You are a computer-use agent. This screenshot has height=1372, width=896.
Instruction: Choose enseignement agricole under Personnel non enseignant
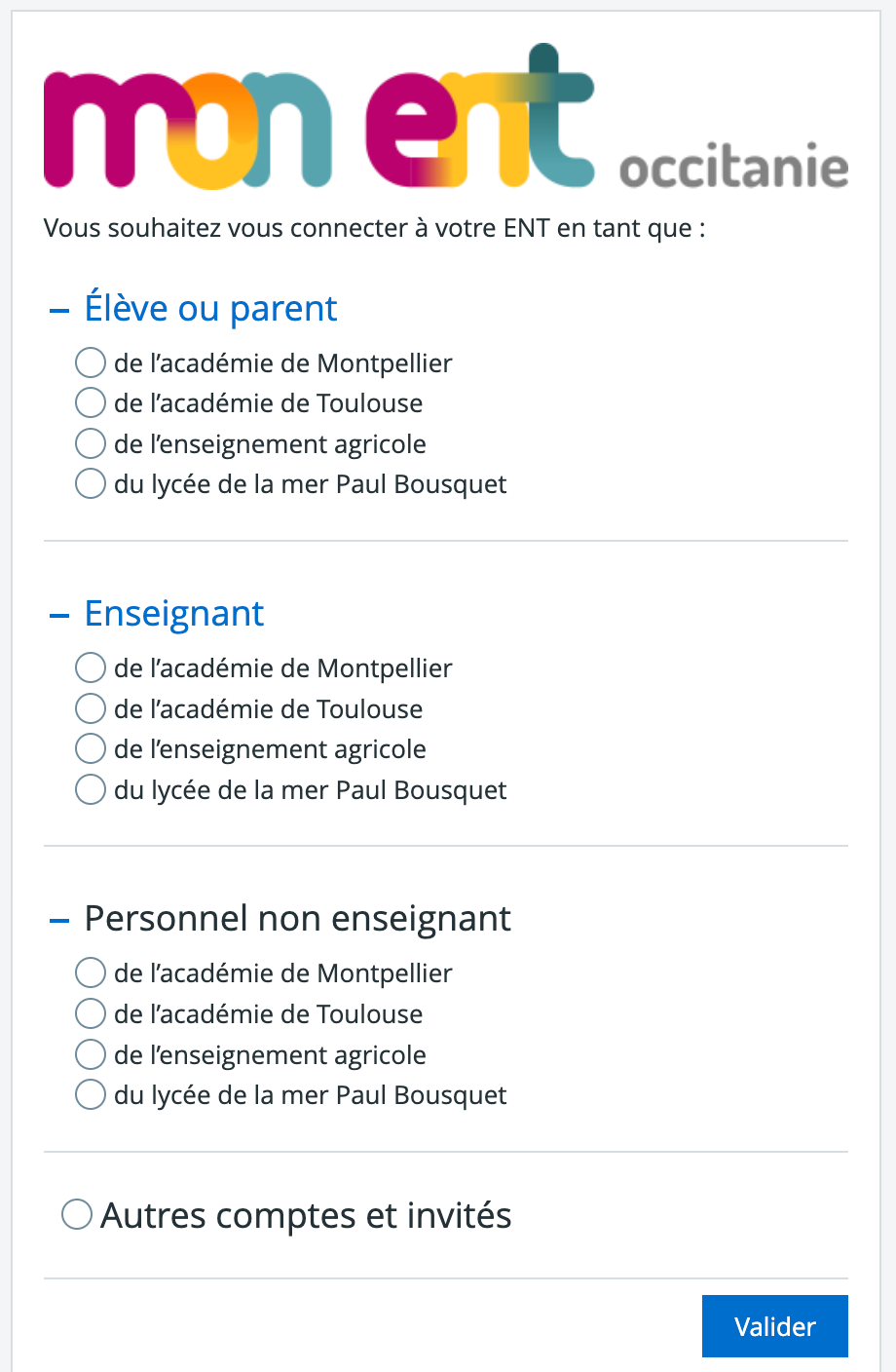(90, 1053)
